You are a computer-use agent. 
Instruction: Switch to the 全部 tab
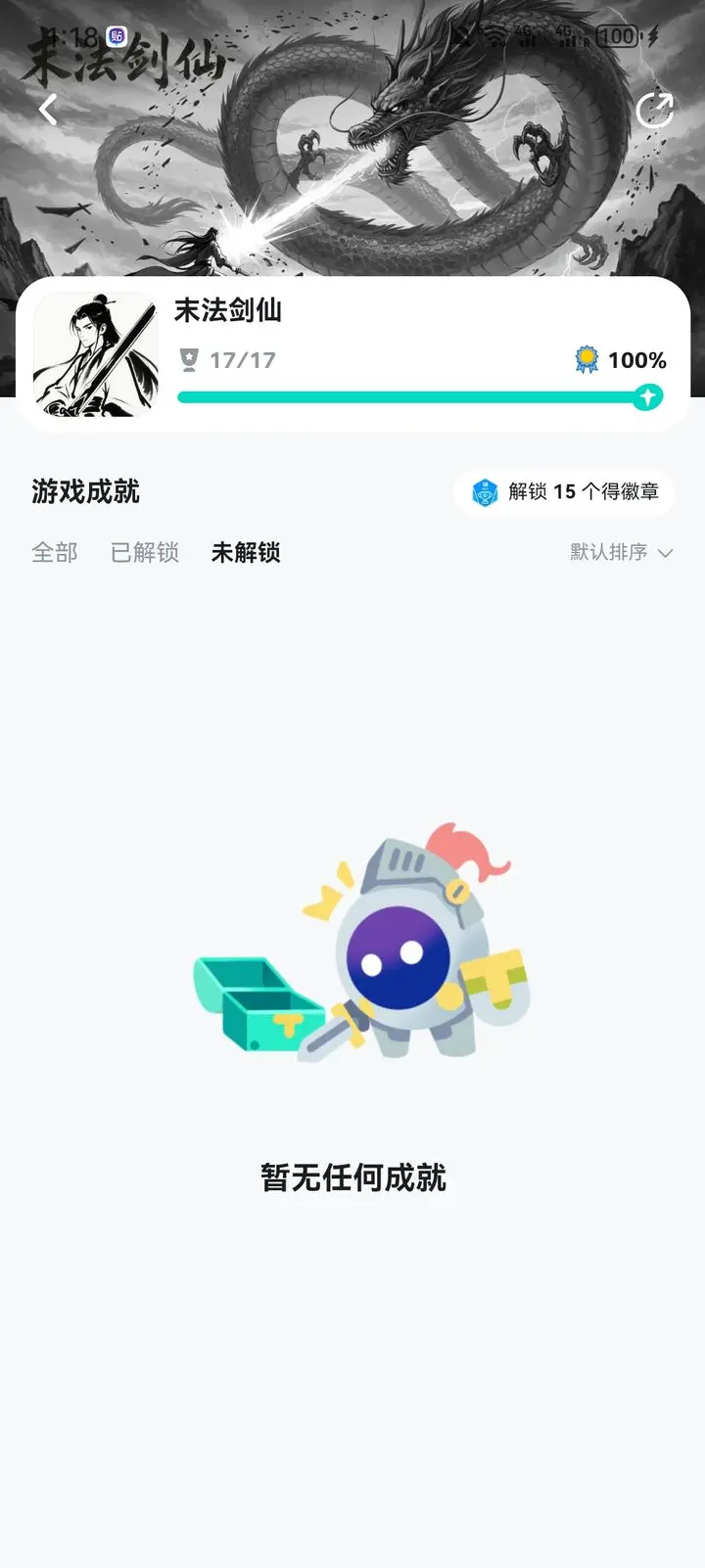coord(55,553)
